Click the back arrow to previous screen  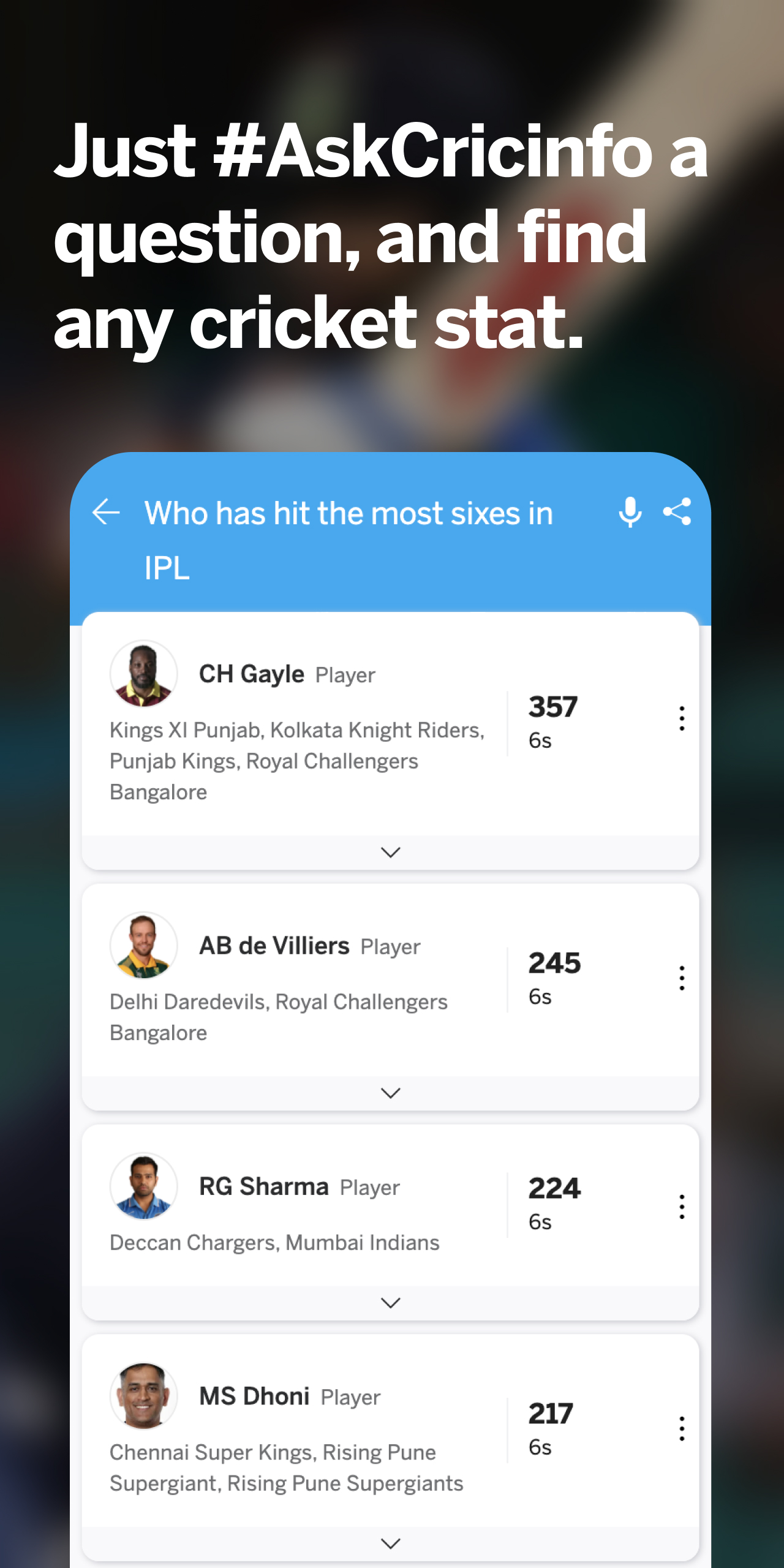click(105, 513)
